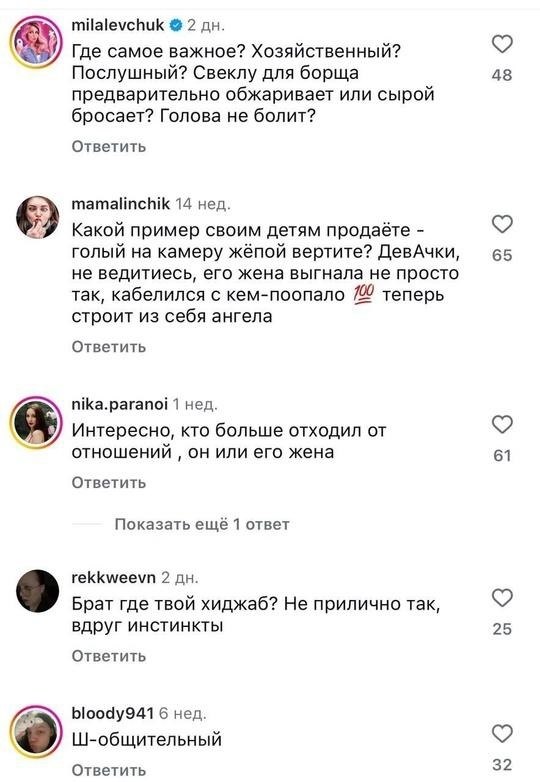
Task: Open milalevchuk's profile picture
Action: (x=36, y=42)
